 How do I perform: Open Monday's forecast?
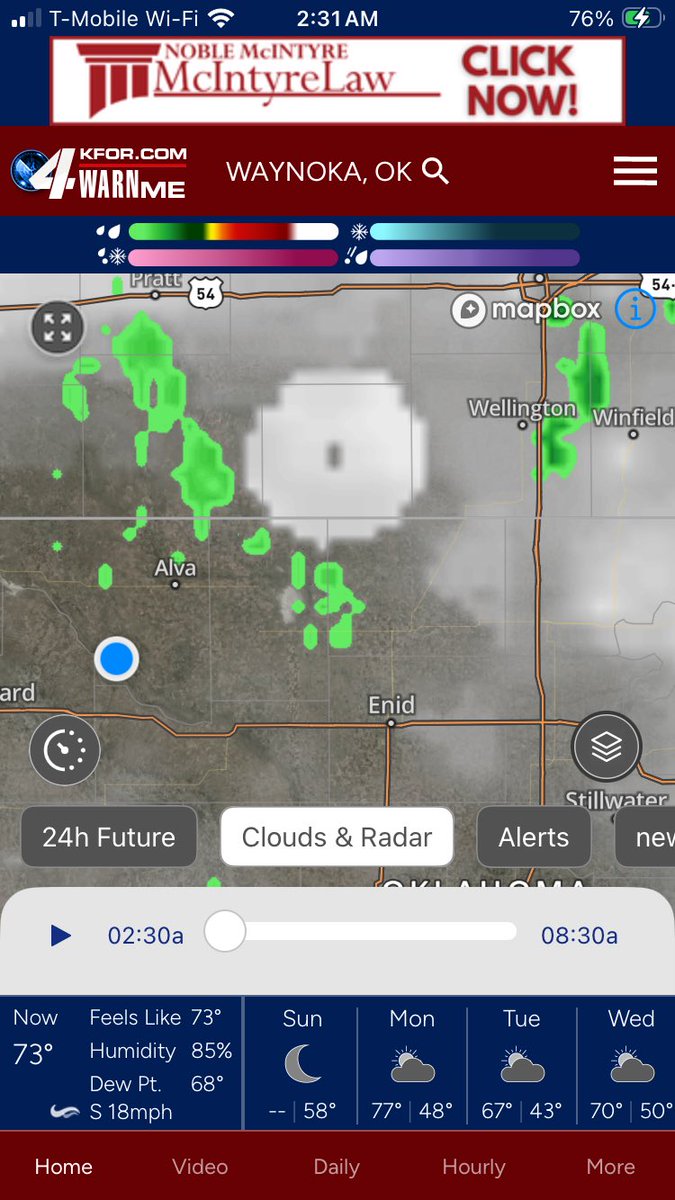[x=412, y=1064]
